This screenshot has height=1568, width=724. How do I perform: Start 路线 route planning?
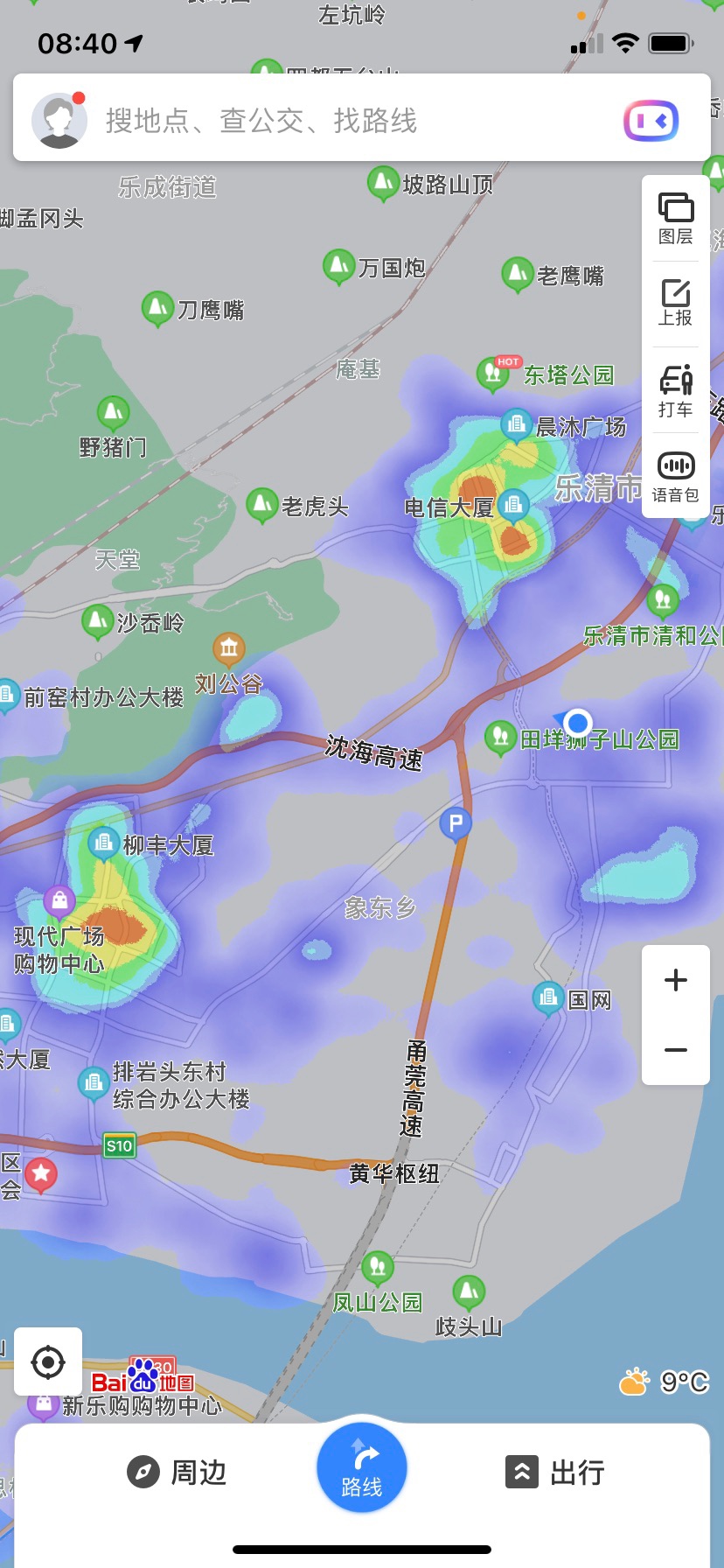[362, 1468]
